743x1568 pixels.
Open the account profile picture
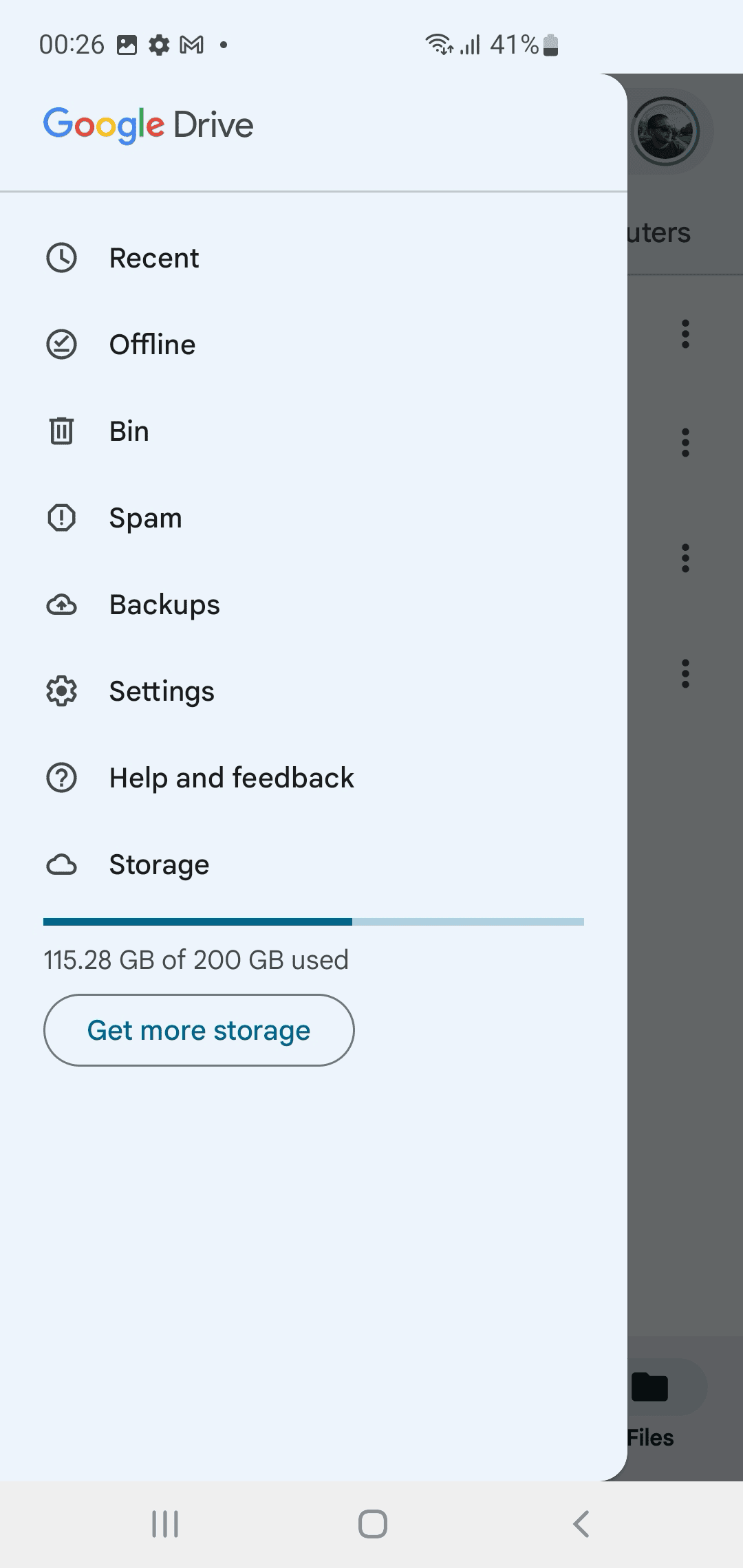point(665,131)
